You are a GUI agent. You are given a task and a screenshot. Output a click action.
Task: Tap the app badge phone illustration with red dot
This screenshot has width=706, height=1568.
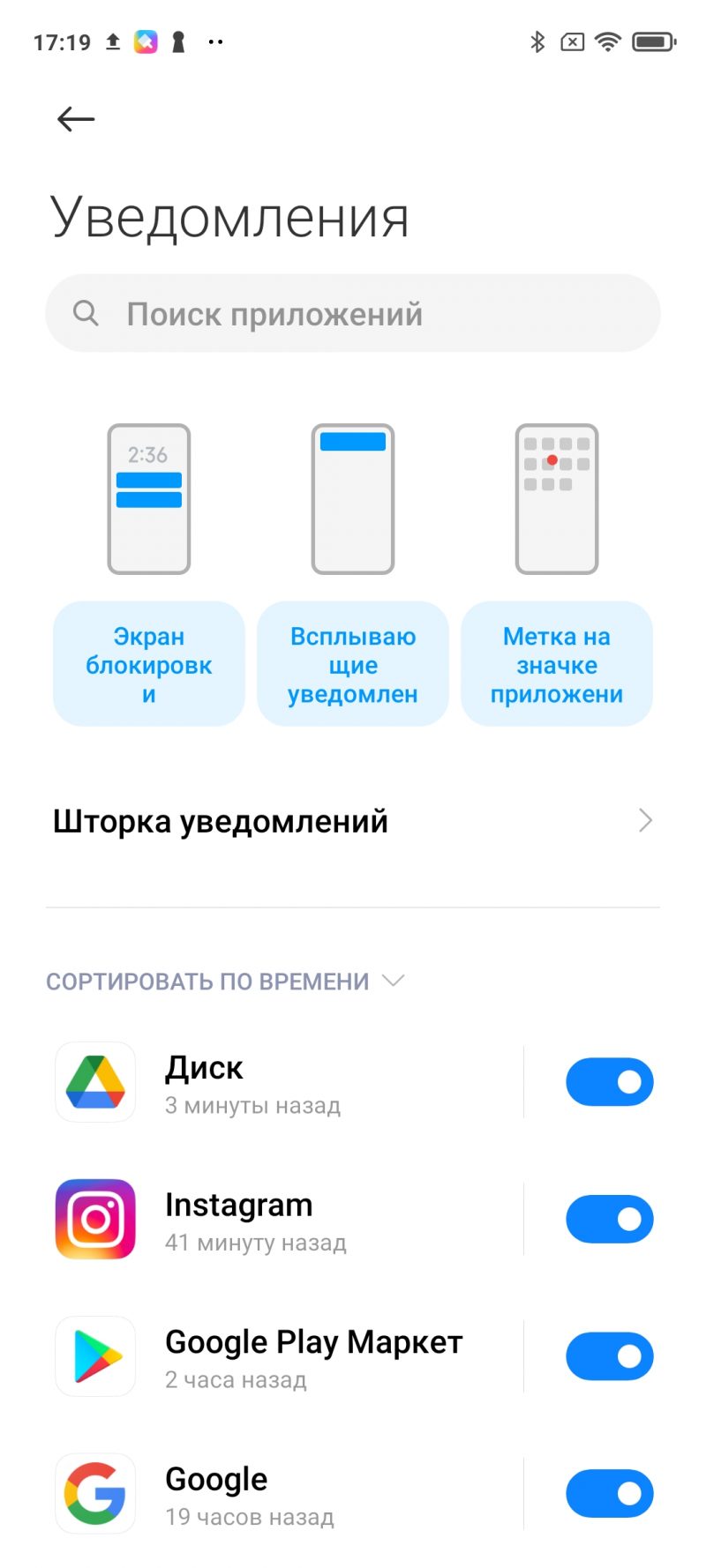coord(557,498)
